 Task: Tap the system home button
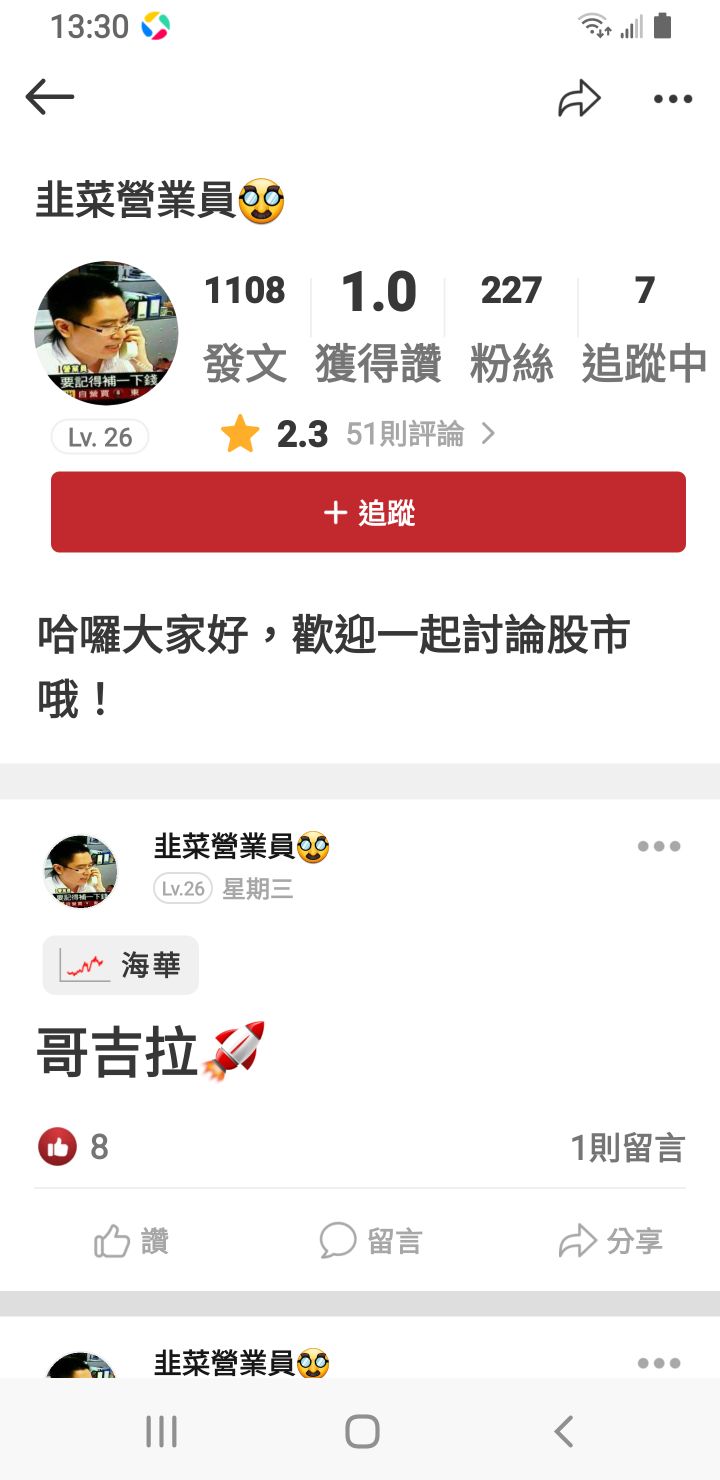361,1431
